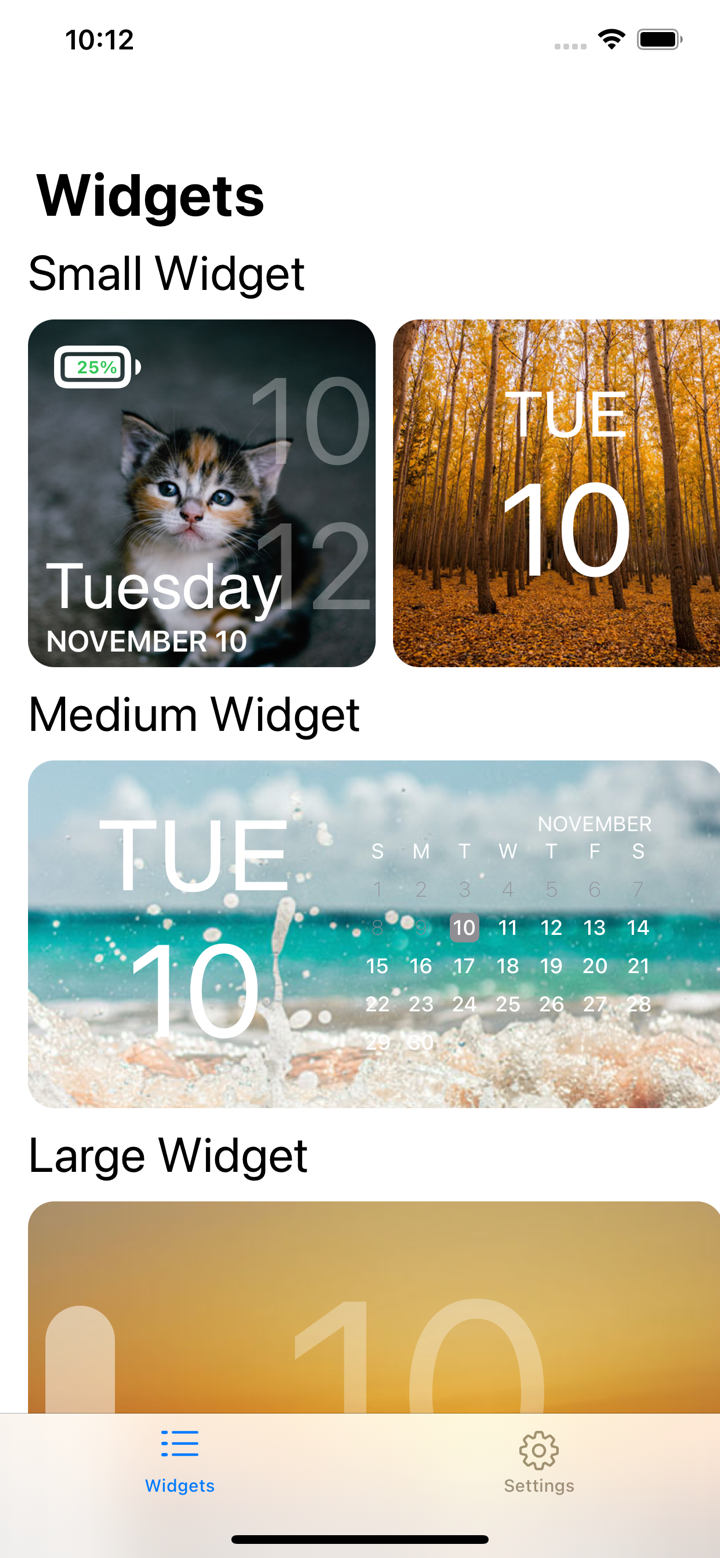Select date 30 in the November calendar
720x1558 pixels.
(421, 1042)
